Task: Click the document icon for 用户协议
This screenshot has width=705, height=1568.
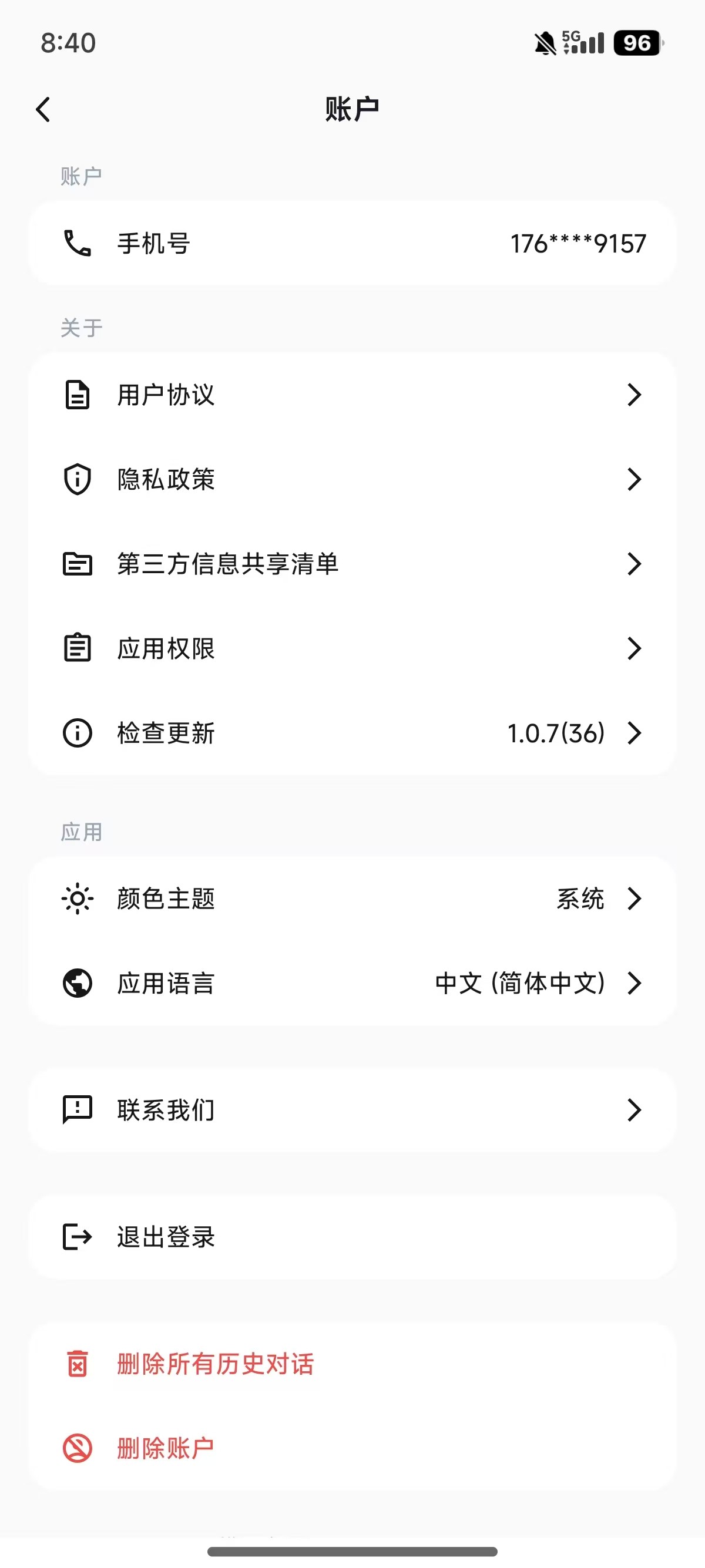Action: 78,395
